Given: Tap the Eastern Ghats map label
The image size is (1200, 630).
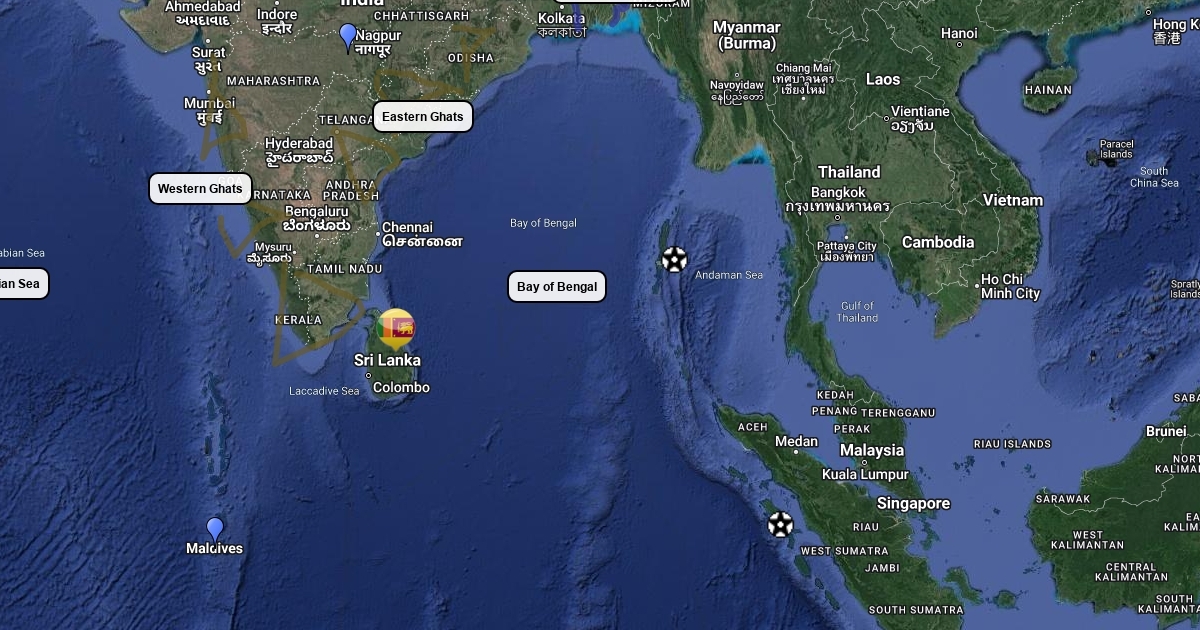Looking at the screenshot, I should point(422,117).
